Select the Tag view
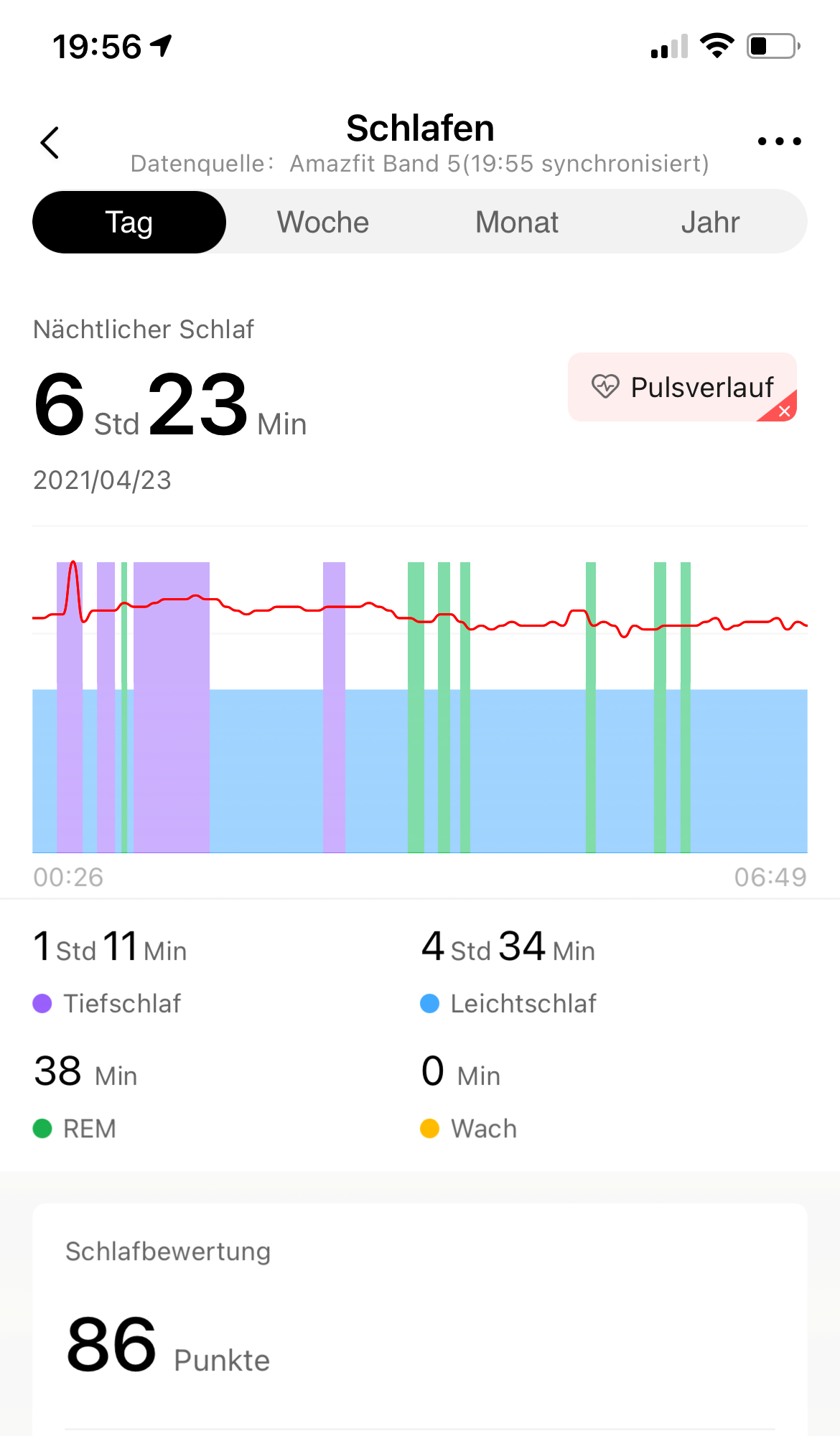This screenshot has width=840, height=1436. tap(129, 222)
